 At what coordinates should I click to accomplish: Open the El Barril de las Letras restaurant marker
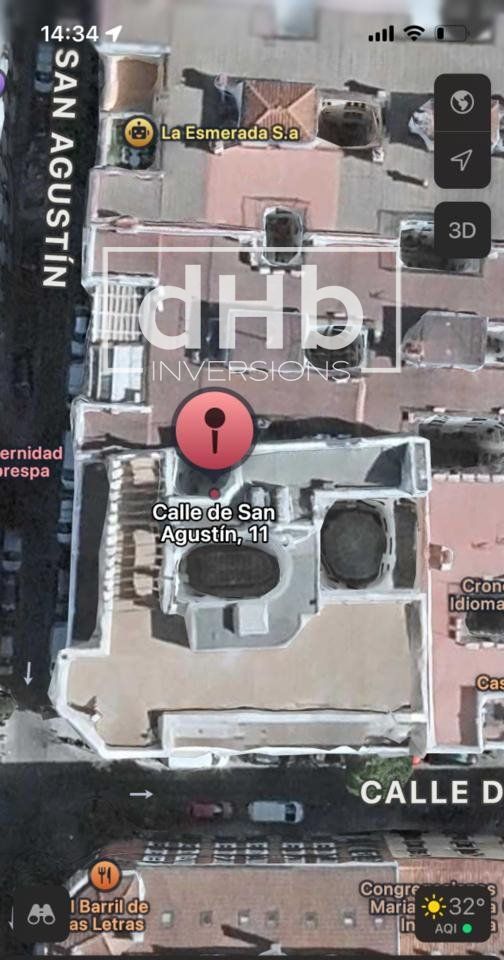point(105,876)
